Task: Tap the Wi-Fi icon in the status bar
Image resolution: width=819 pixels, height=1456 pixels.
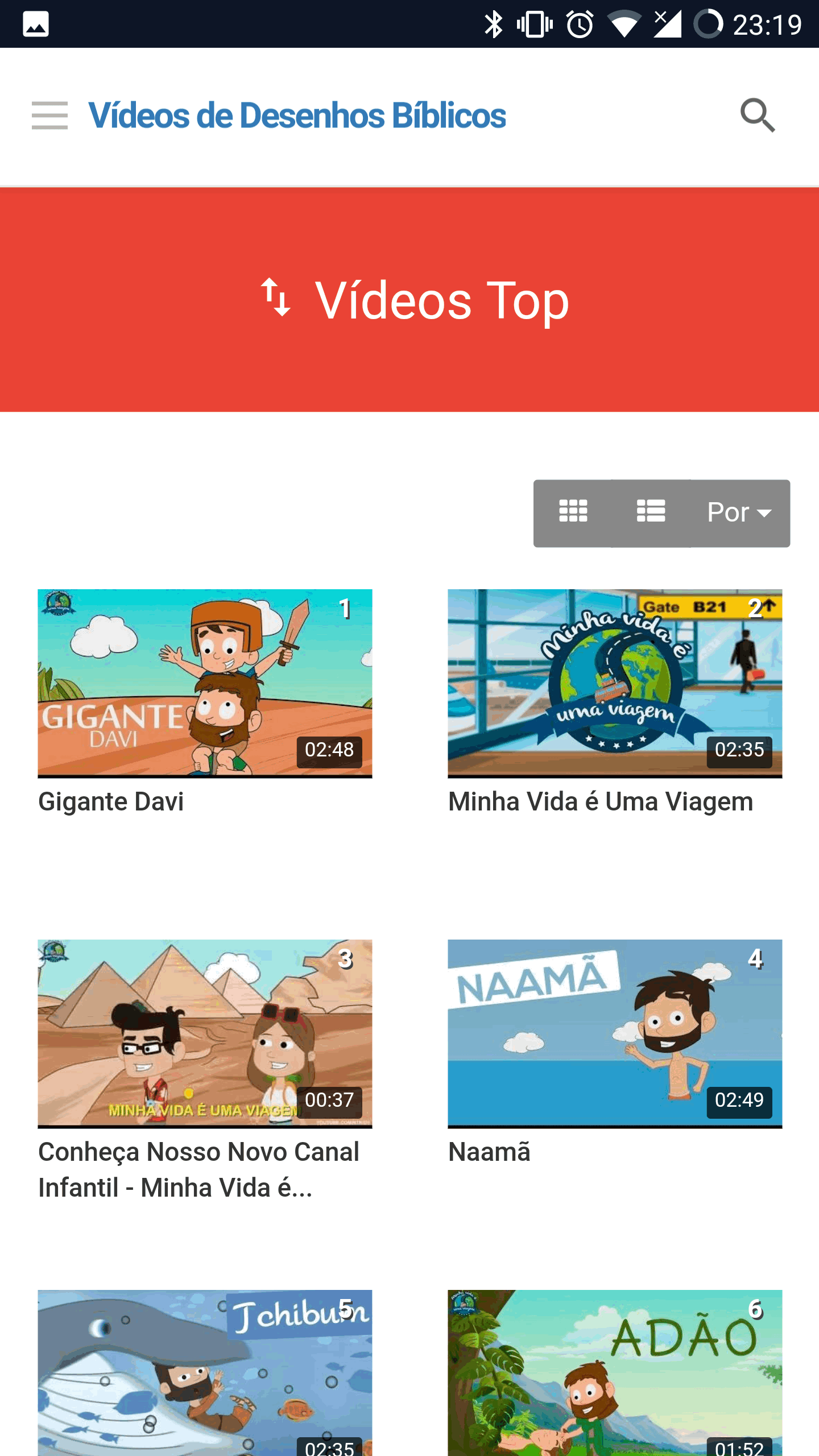Action: point(623,24)
